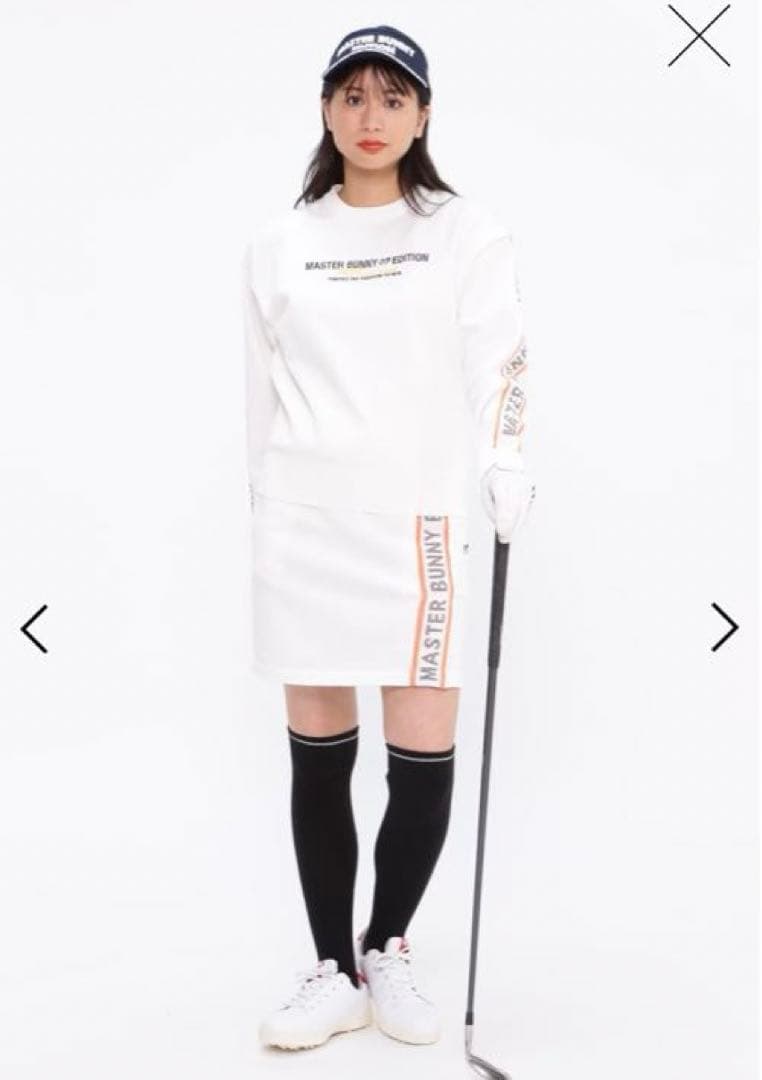Close the full-screen image viewer

pos(699,37)
